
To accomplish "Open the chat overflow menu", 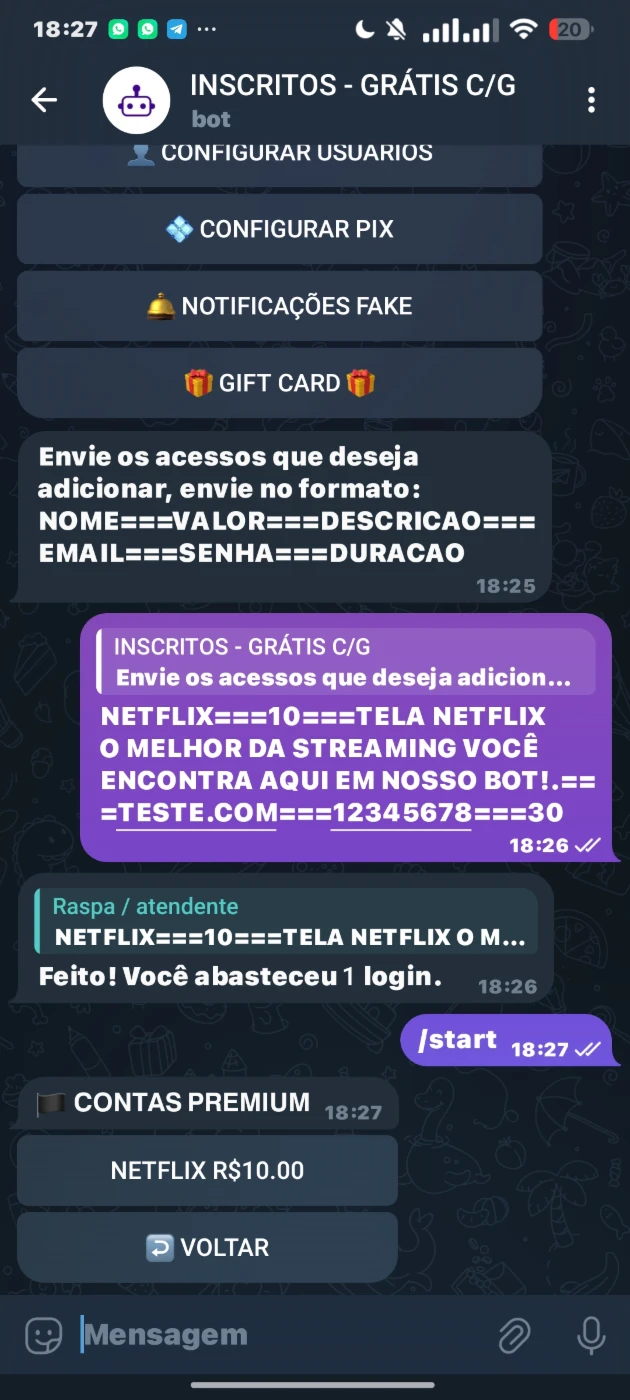I will click(x=592, y=100).
